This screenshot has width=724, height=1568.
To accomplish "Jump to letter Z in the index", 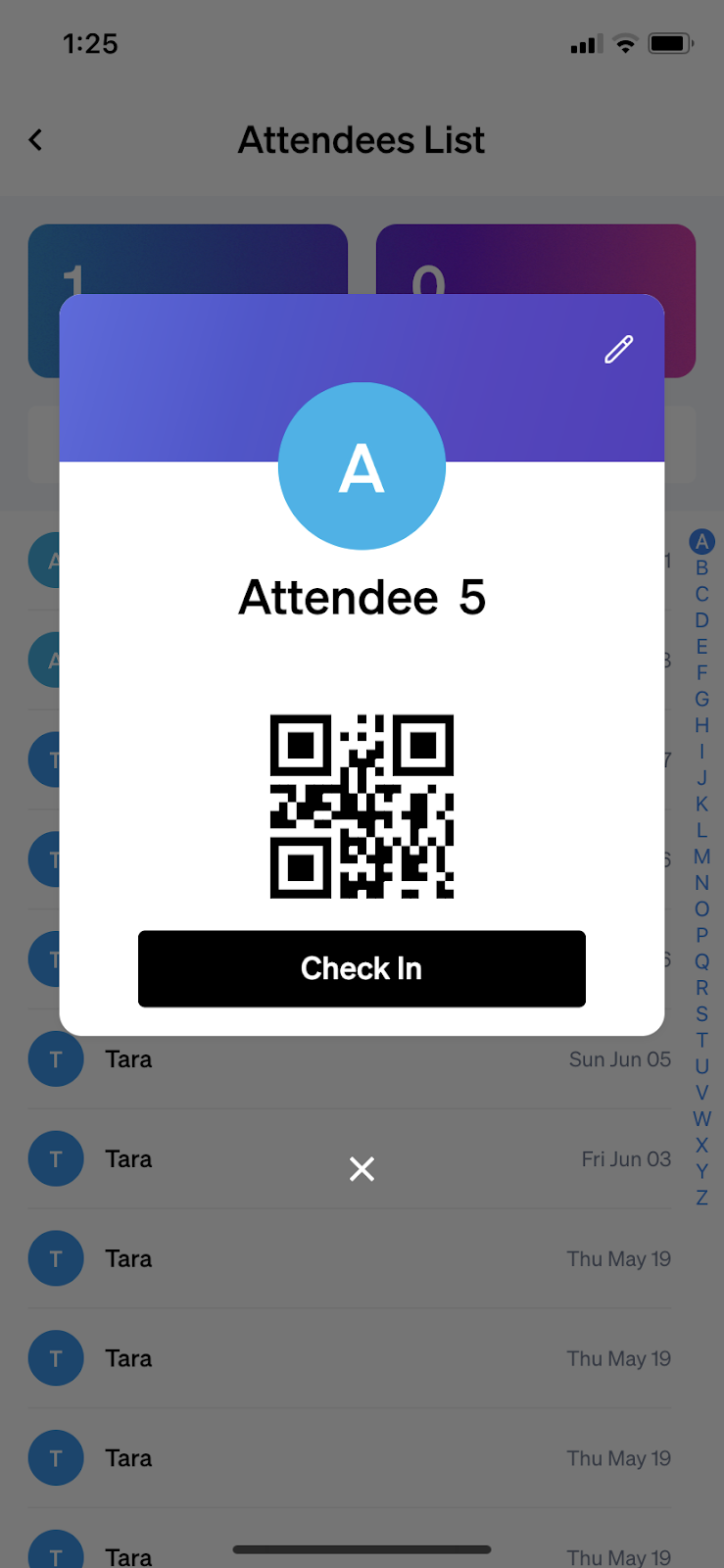I will coord(701,1198).
